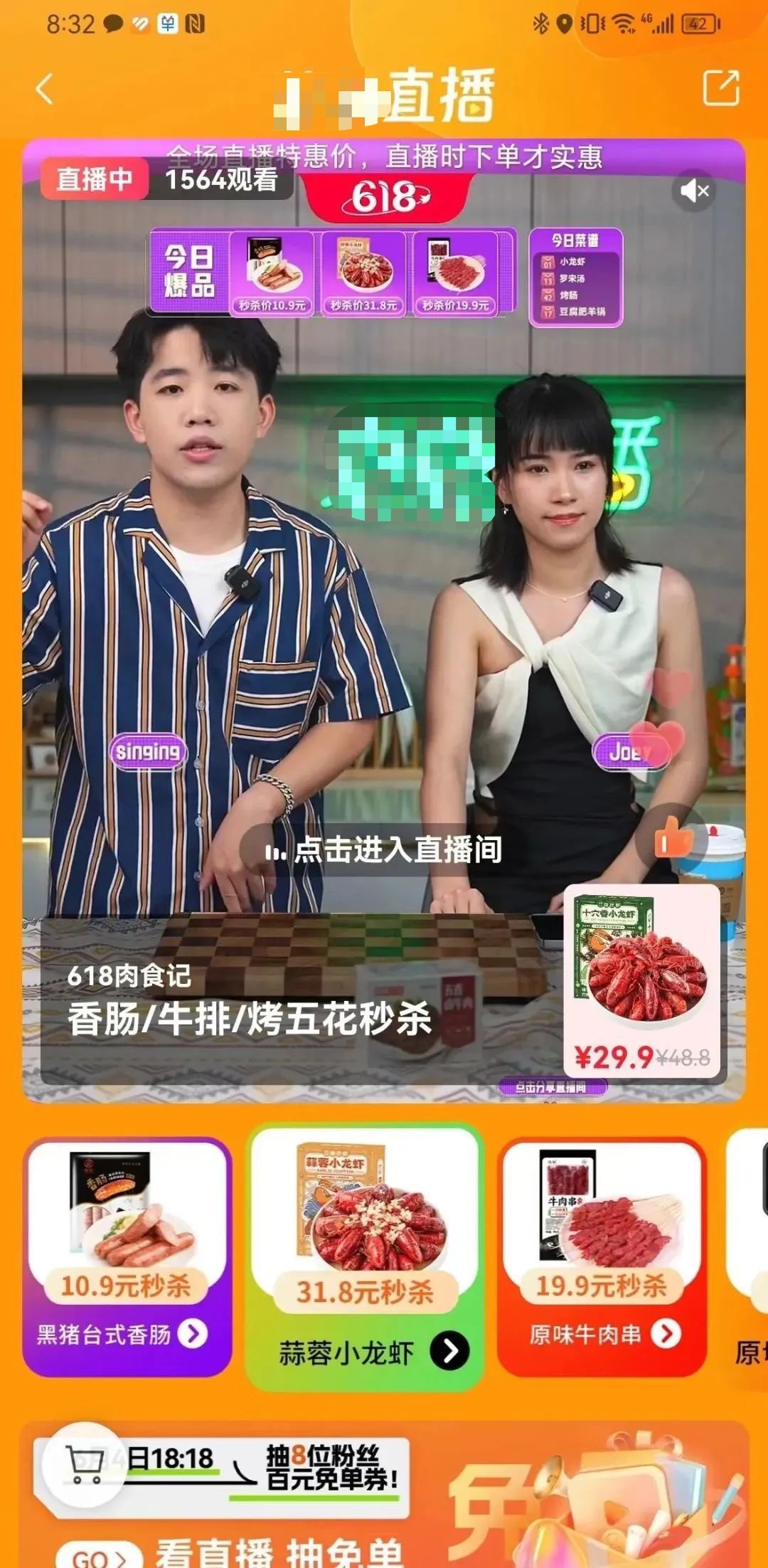Go back using the top arrow
Screen dimensions: 768x1568
pyautogui.click(x=45, y=90)
